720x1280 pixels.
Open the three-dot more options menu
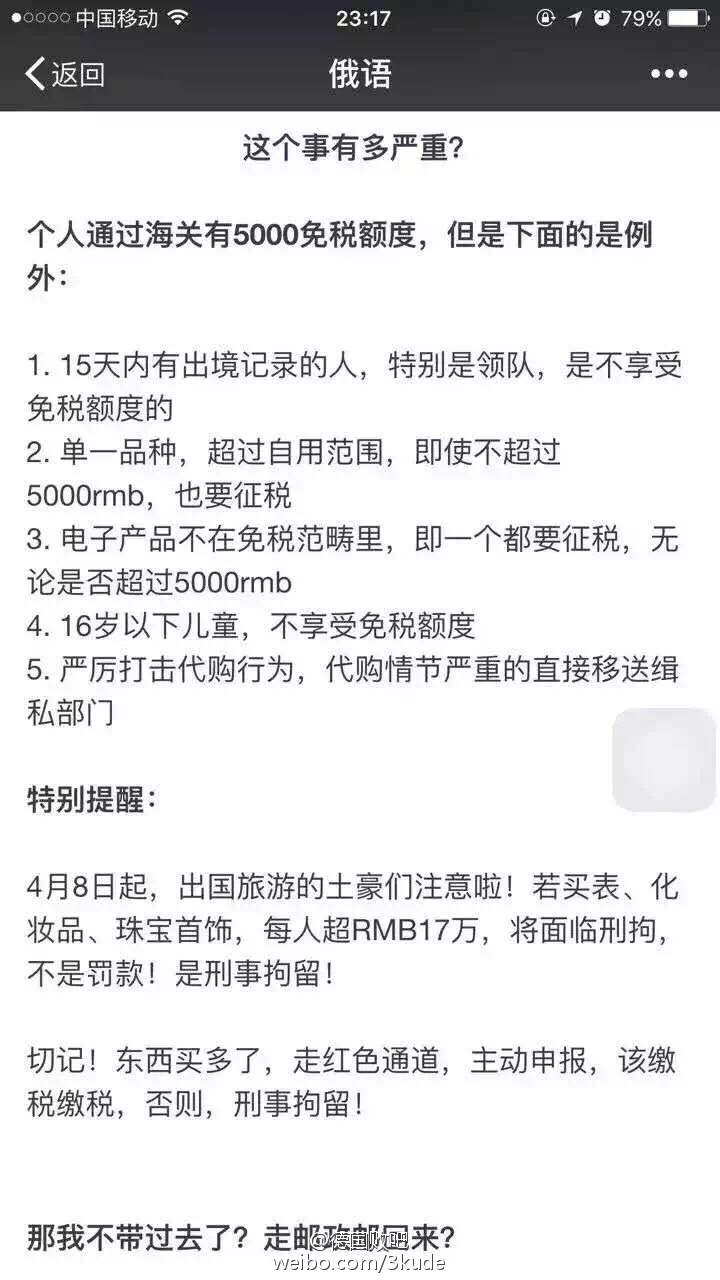pos(669,74)
